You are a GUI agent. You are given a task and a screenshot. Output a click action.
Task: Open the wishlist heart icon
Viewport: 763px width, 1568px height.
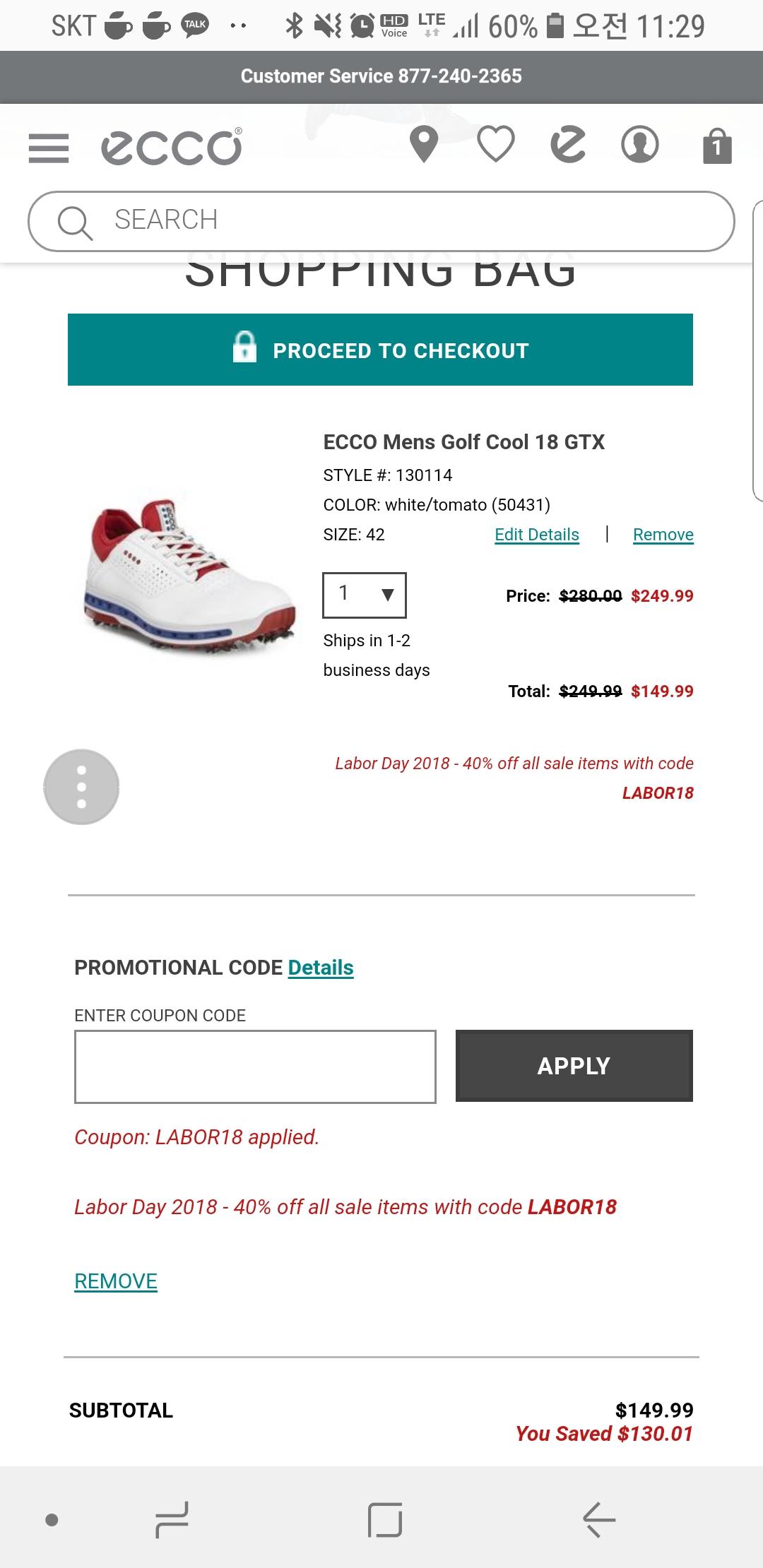(x=496, y=145)
